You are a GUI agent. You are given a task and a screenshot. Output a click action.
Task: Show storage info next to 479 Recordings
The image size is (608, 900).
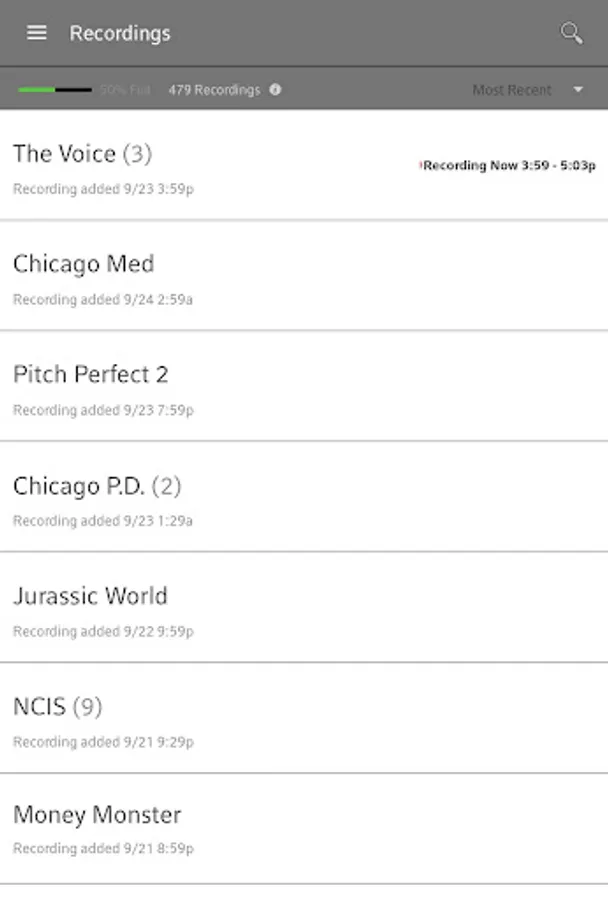coord(275,90)
